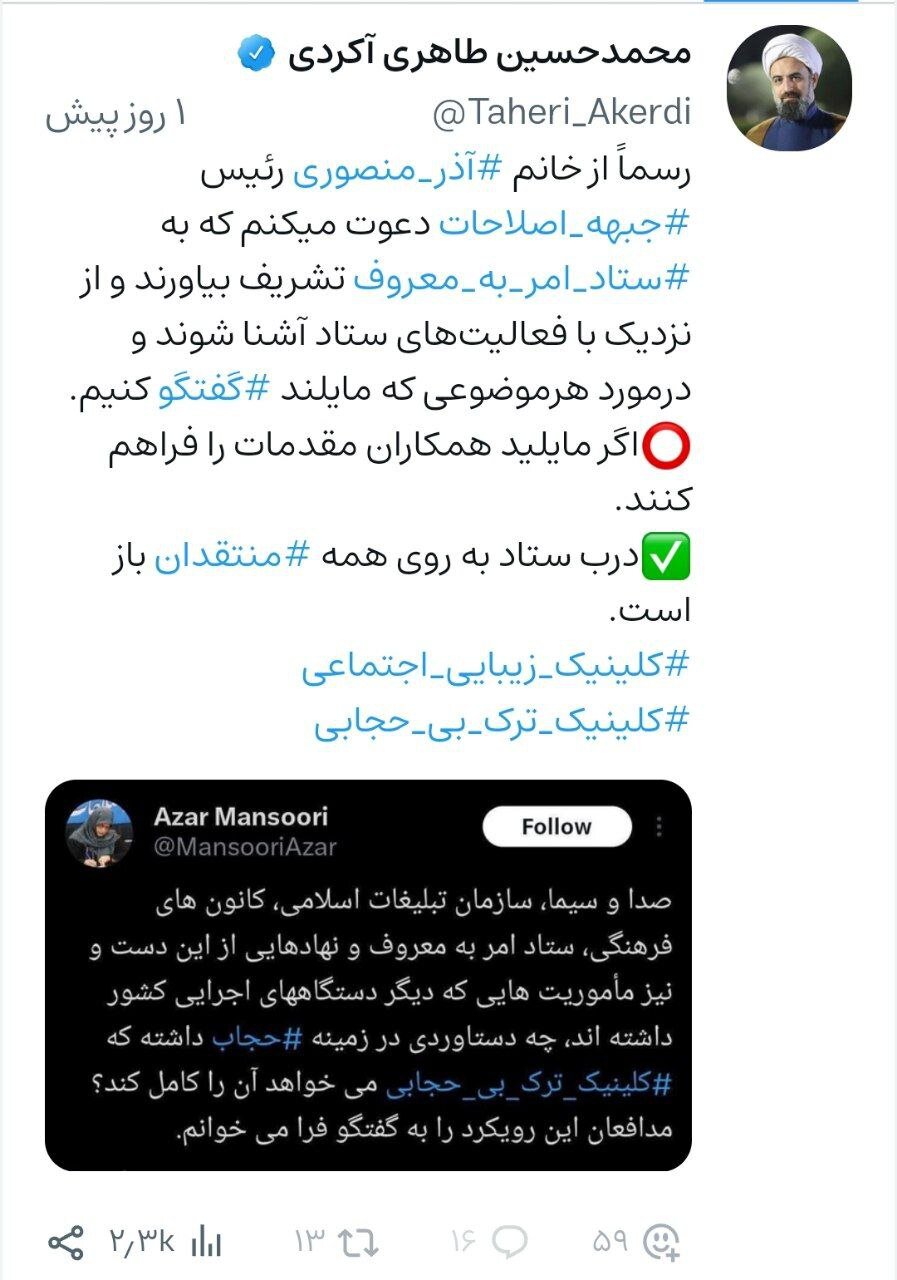
Task: Share this post
Action: 66,1243
